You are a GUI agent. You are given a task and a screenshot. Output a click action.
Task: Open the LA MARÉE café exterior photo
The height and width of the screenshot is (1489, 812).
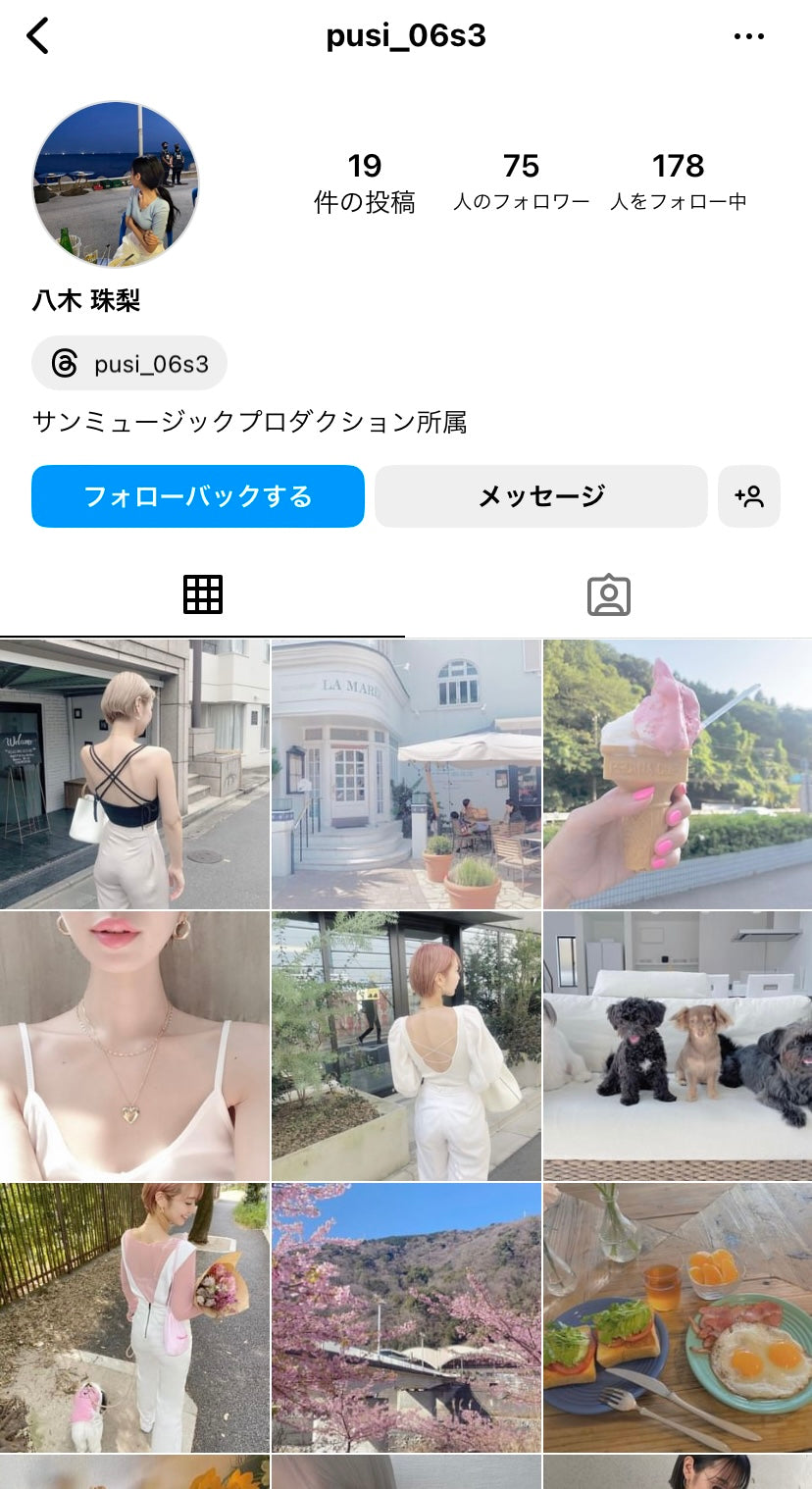tap(406, 771)
